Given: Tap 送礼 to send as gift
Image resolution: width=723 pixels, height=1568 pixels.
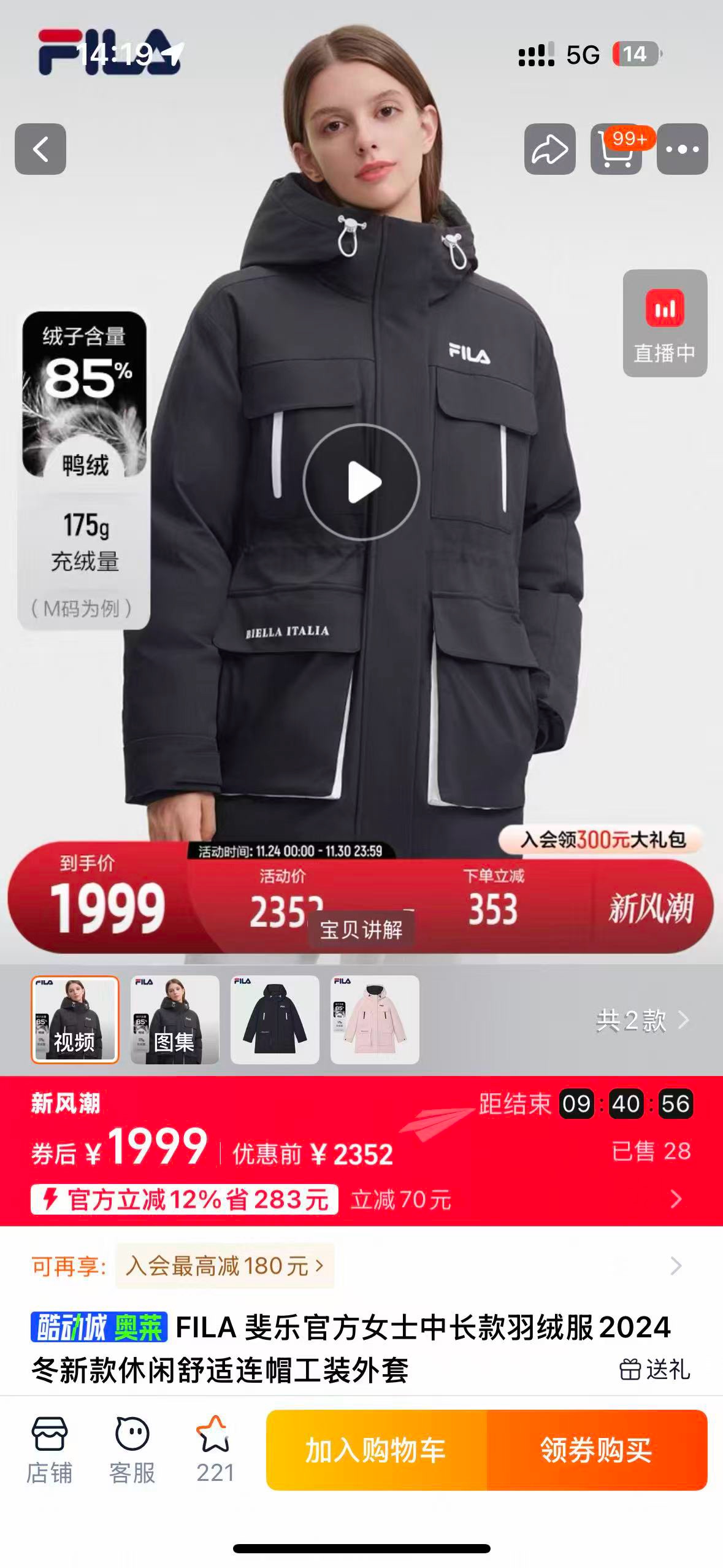Looking at the screenshot, I should click(x=654, y=1370).
